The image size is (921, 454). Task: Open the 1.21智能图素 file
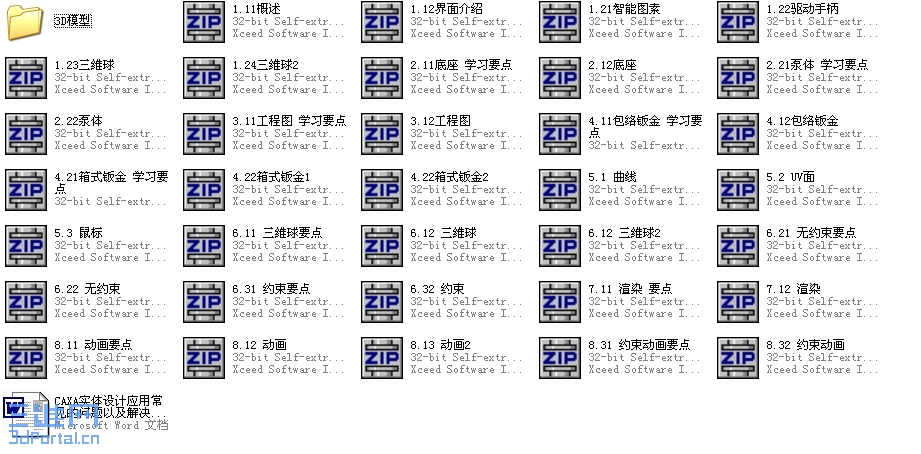pos(560,22)
